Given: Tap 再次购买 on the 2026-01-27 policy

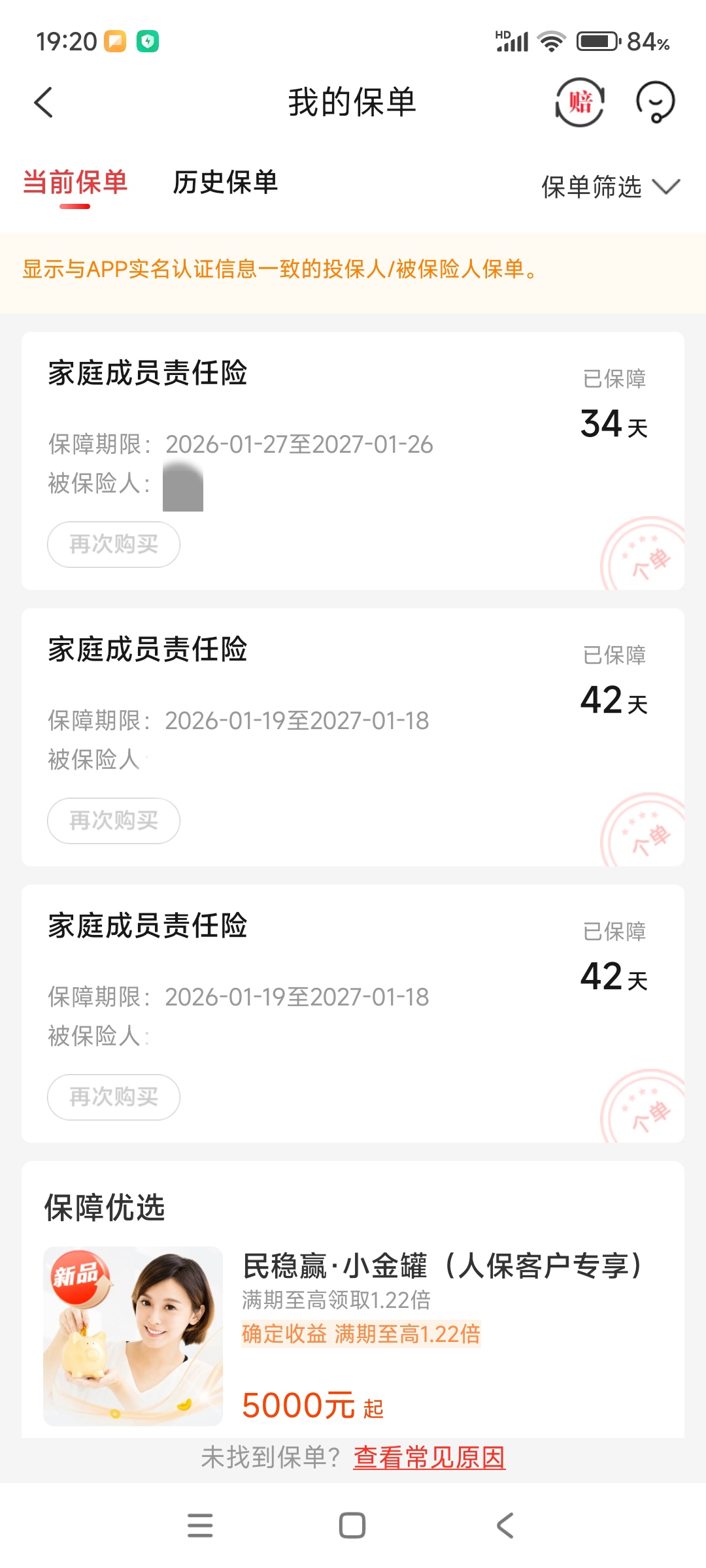Looking at the screenshot, I should (x=114, y=544).
